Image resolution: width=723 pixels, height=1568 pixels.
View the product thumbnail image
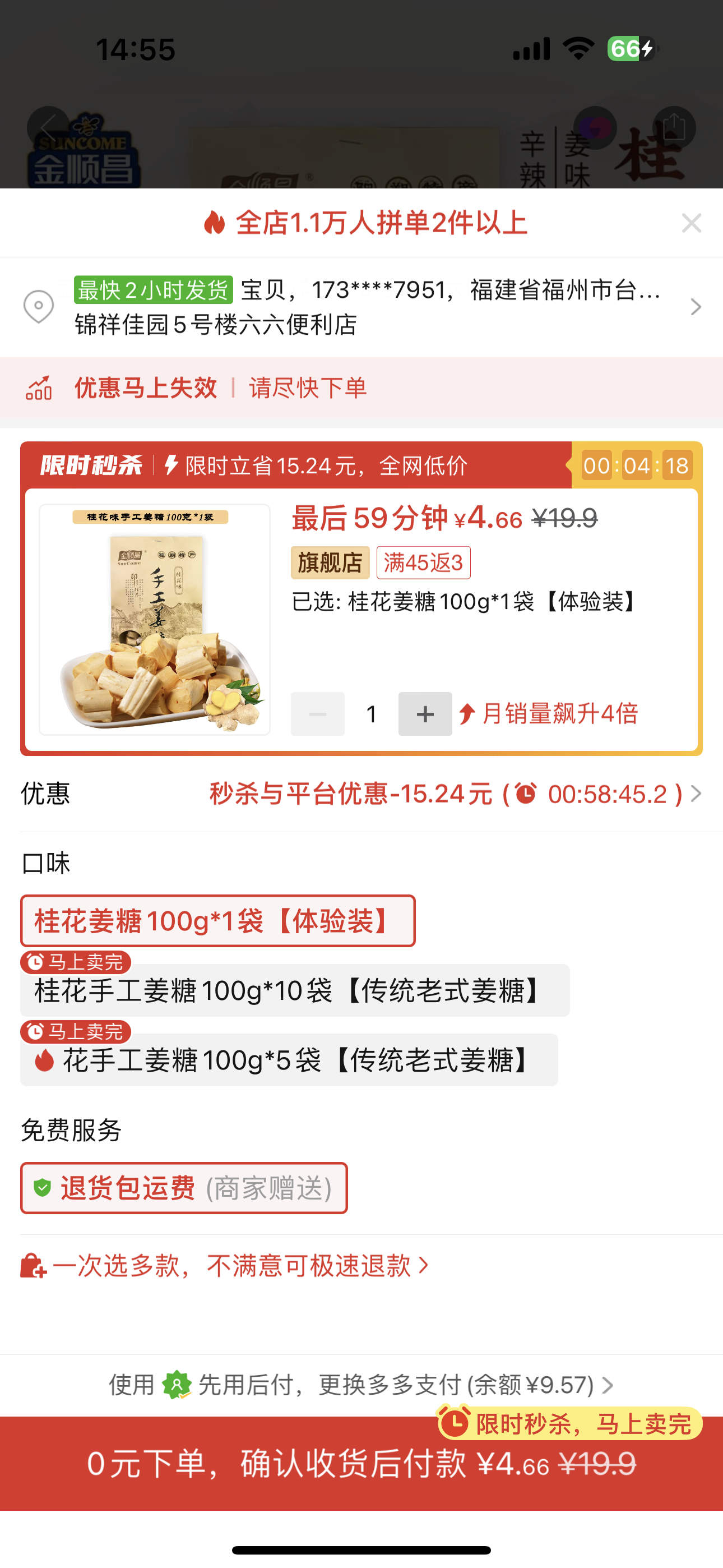(155, 620)
